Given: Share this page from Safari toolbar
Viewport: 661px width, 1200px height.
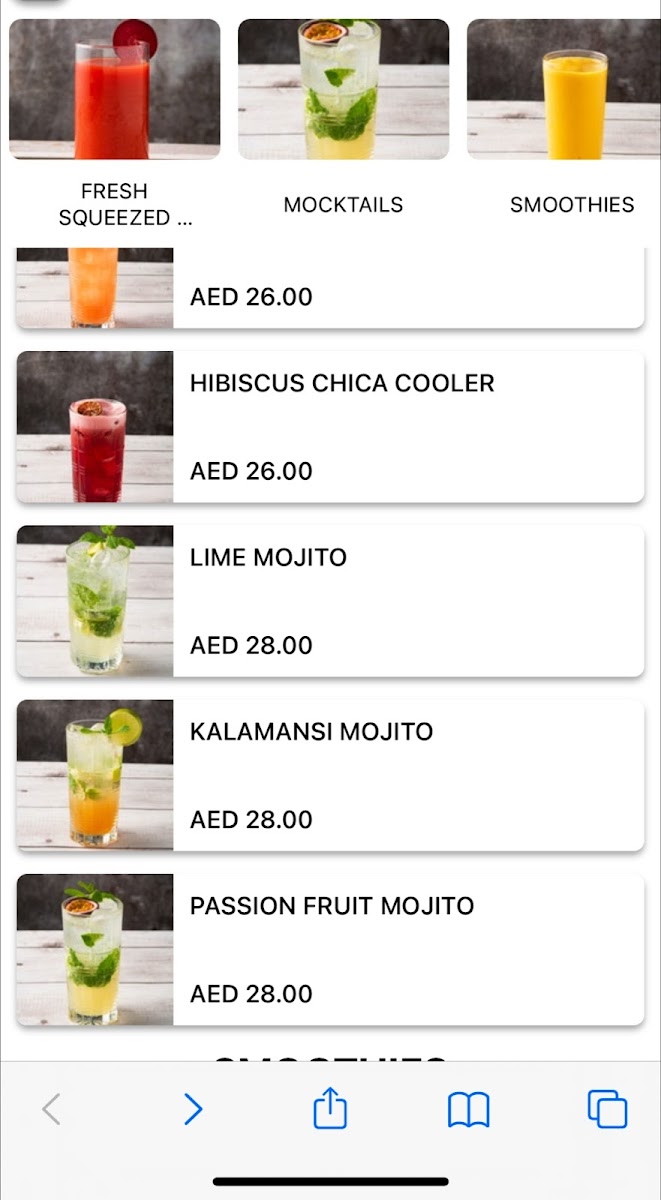Looking at the screenshot, I should pyautogui.click(x=330, y=1108).
